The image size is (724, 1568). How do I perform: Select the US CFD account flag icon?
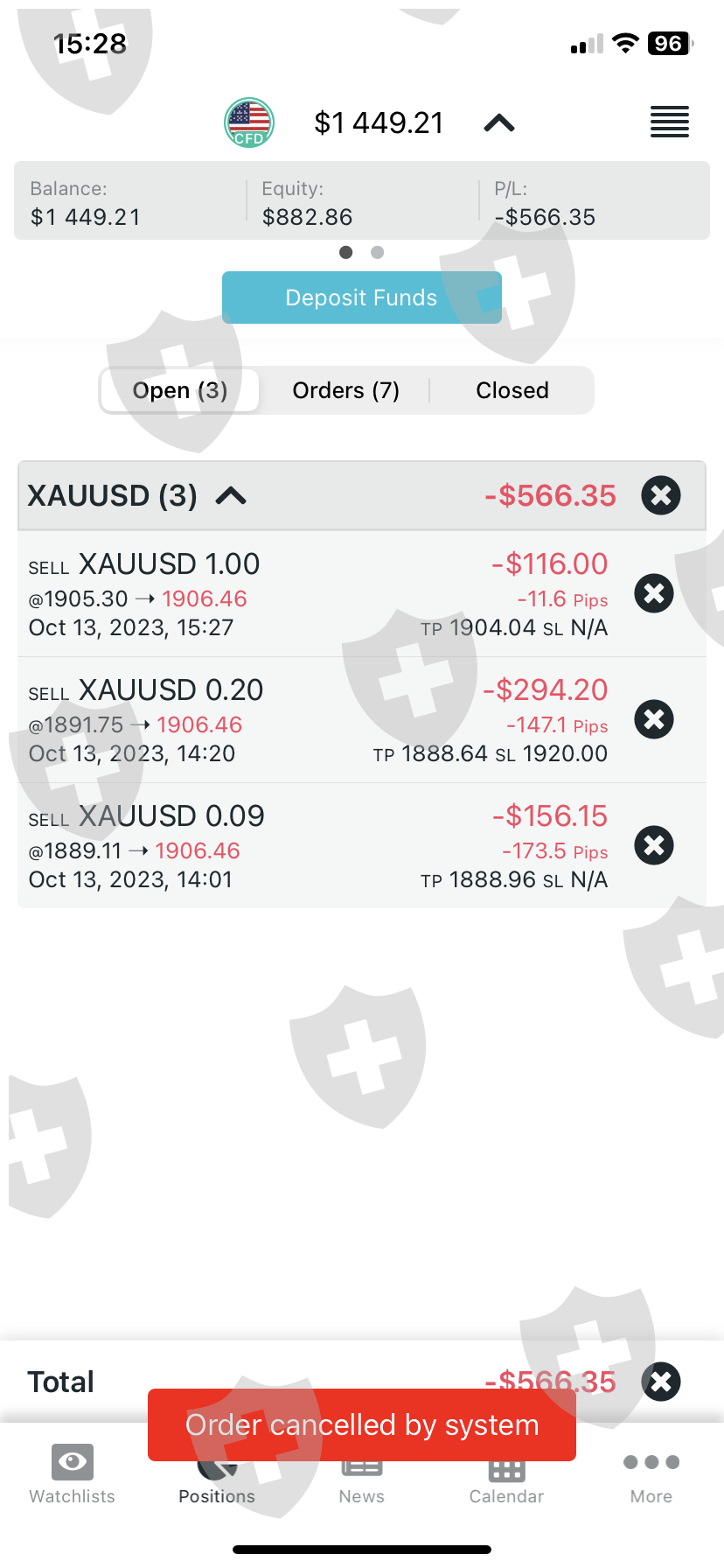(x=249, y=122)
